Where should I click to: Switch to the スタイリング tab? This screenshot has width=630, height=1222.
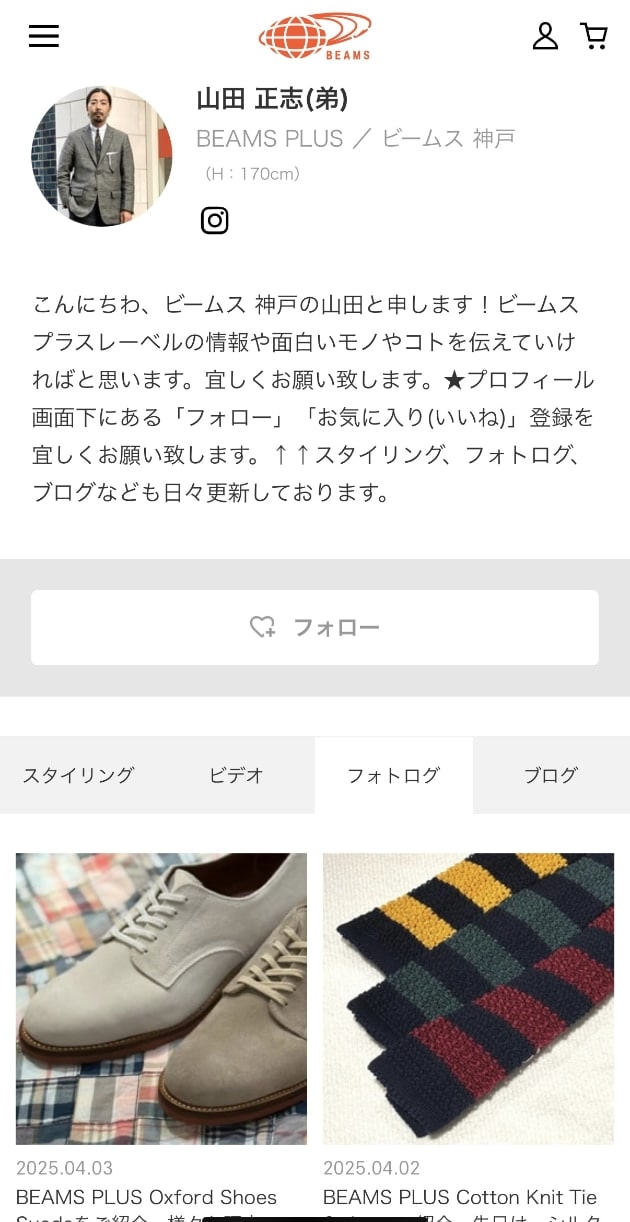click(78, 775)
